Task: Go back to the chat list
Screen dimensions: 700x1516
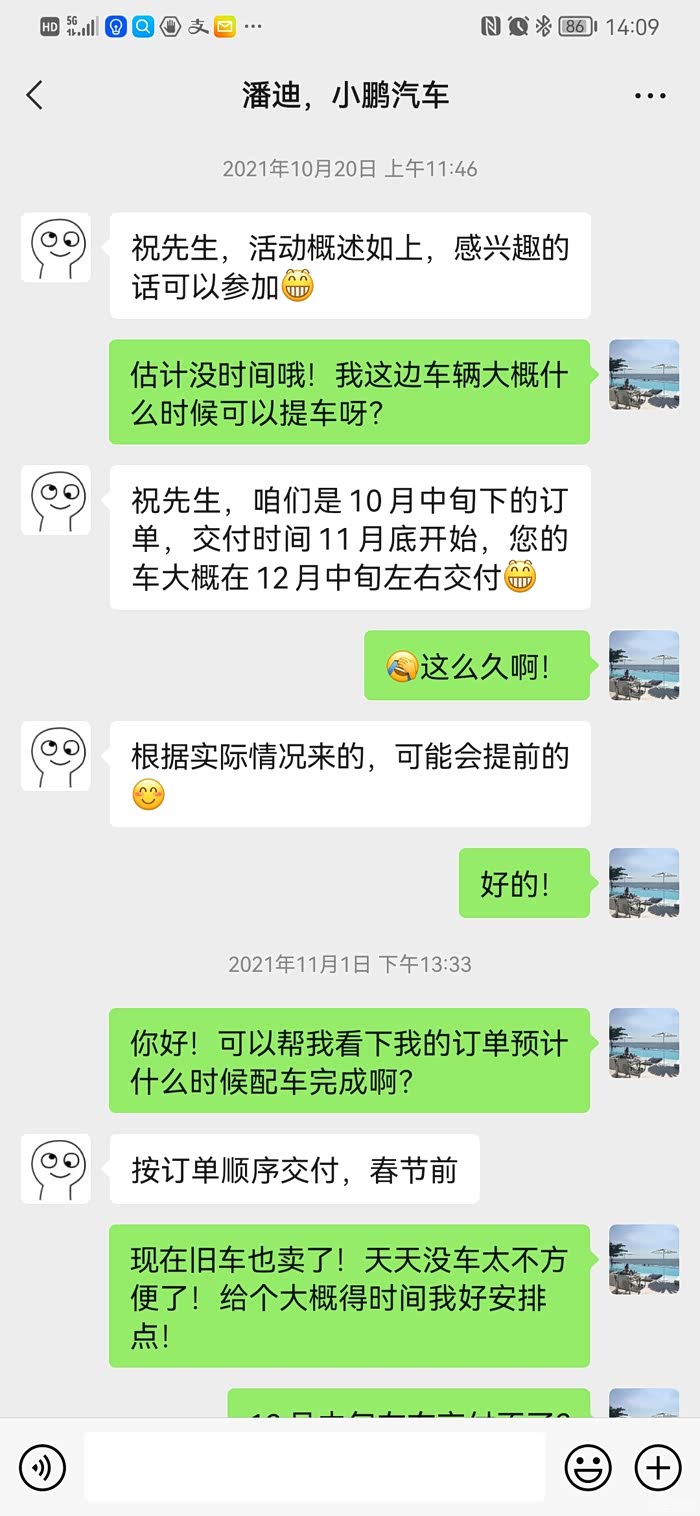Action: (x=35, y=96)
